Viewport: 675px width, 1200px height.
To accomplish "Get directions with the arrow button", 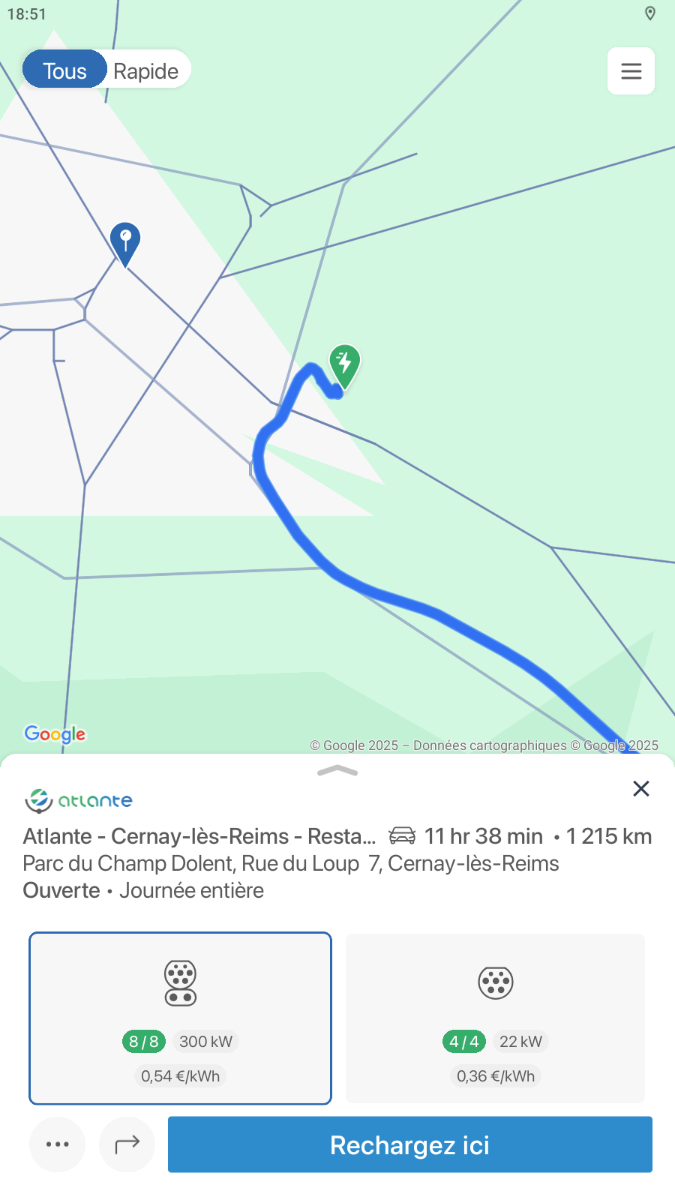I will coord(128,1144).
